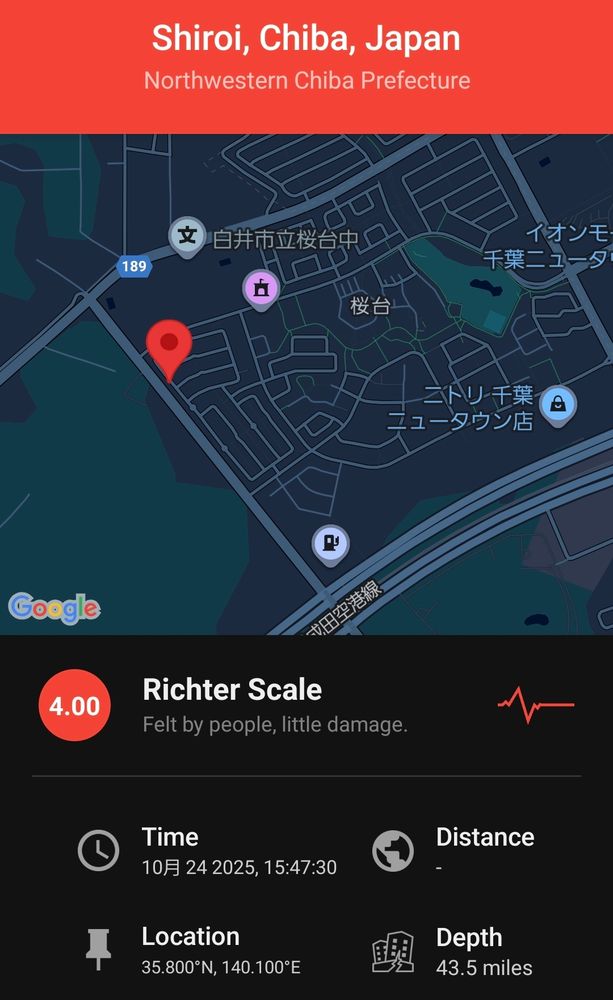Select the 白井市立桜台中 school marker on map
613x1000 pixels.
coord(187,236)
